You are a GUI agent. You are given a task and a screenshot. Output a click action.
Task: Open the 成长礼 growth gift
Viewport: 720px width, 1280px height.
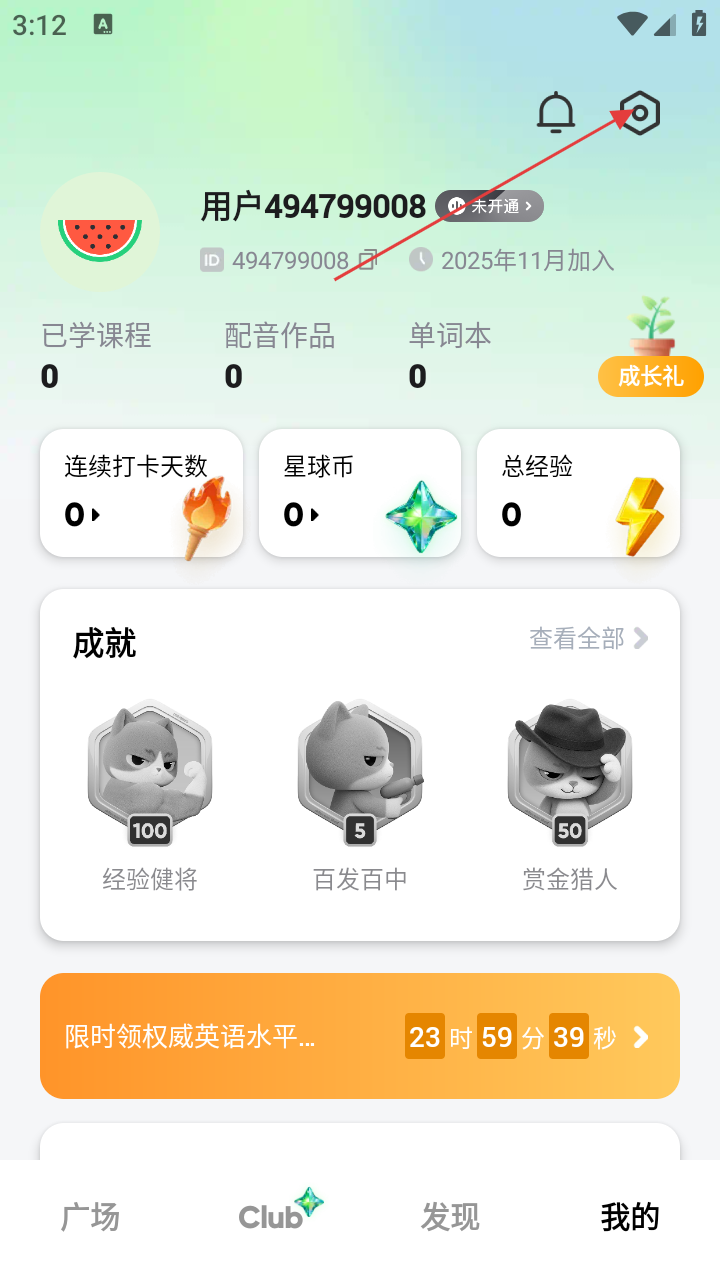651,376
